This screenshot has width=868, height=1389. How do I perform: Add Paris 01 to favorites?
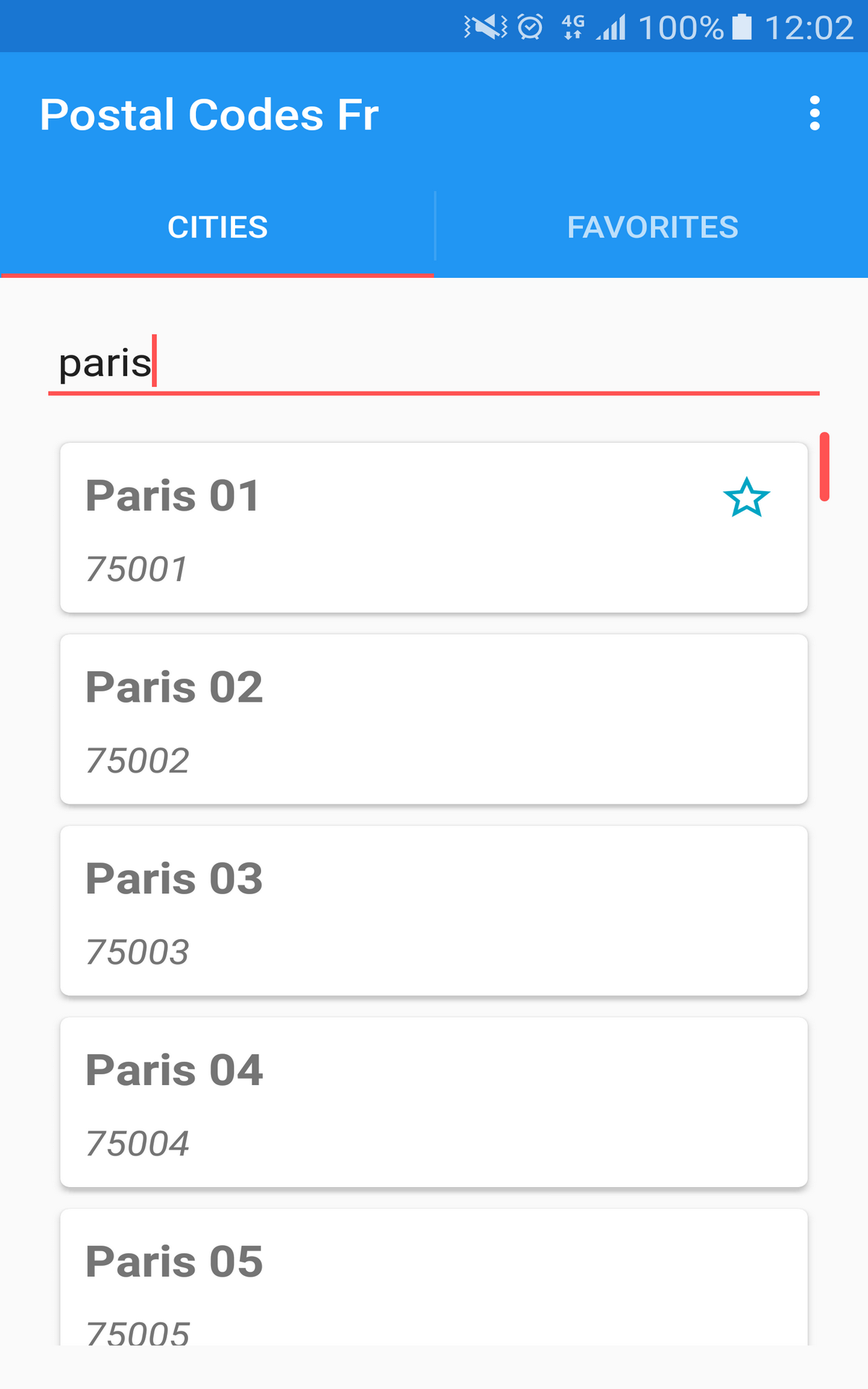(746, 498)
